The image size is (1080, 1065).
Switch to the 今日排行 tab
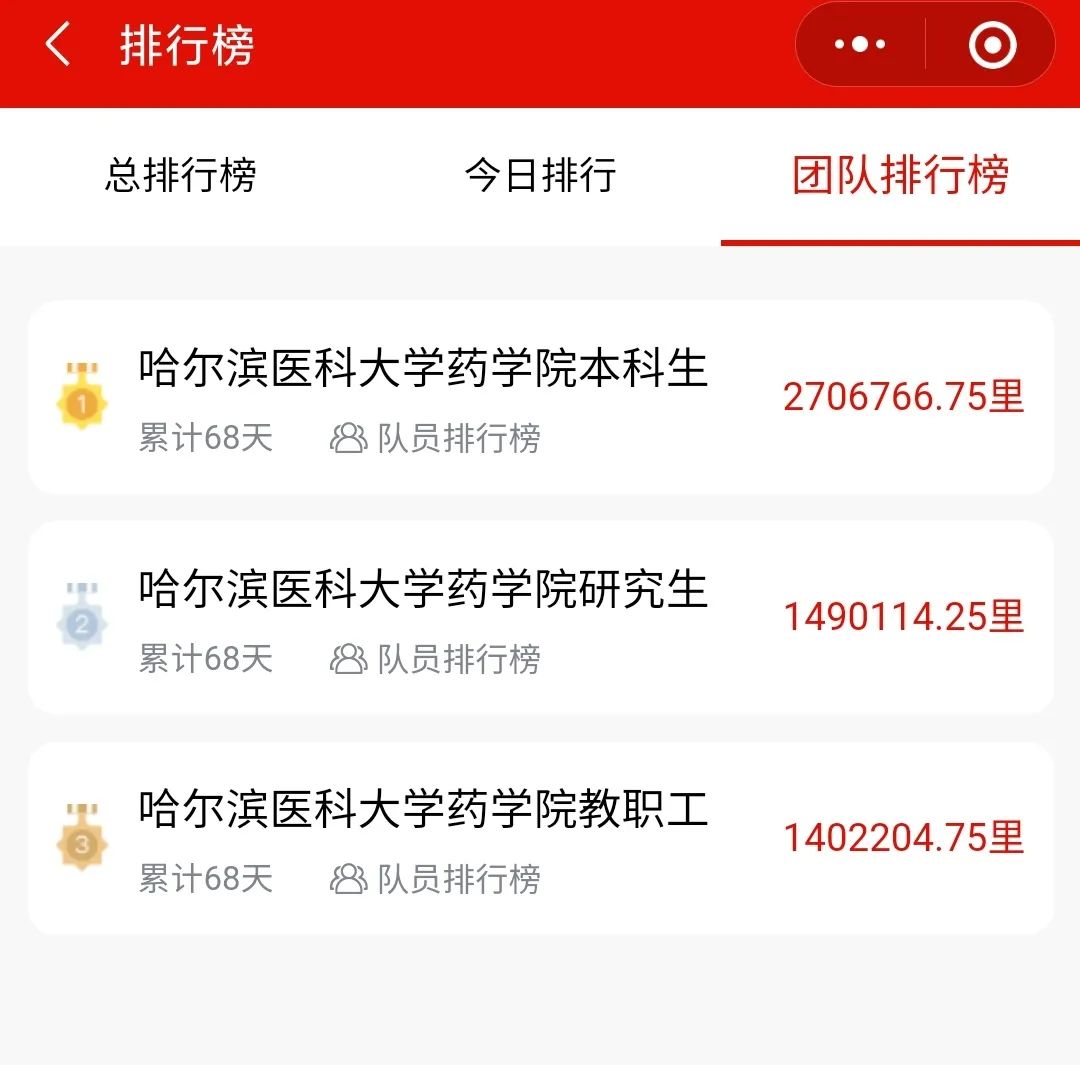[540, 176]
